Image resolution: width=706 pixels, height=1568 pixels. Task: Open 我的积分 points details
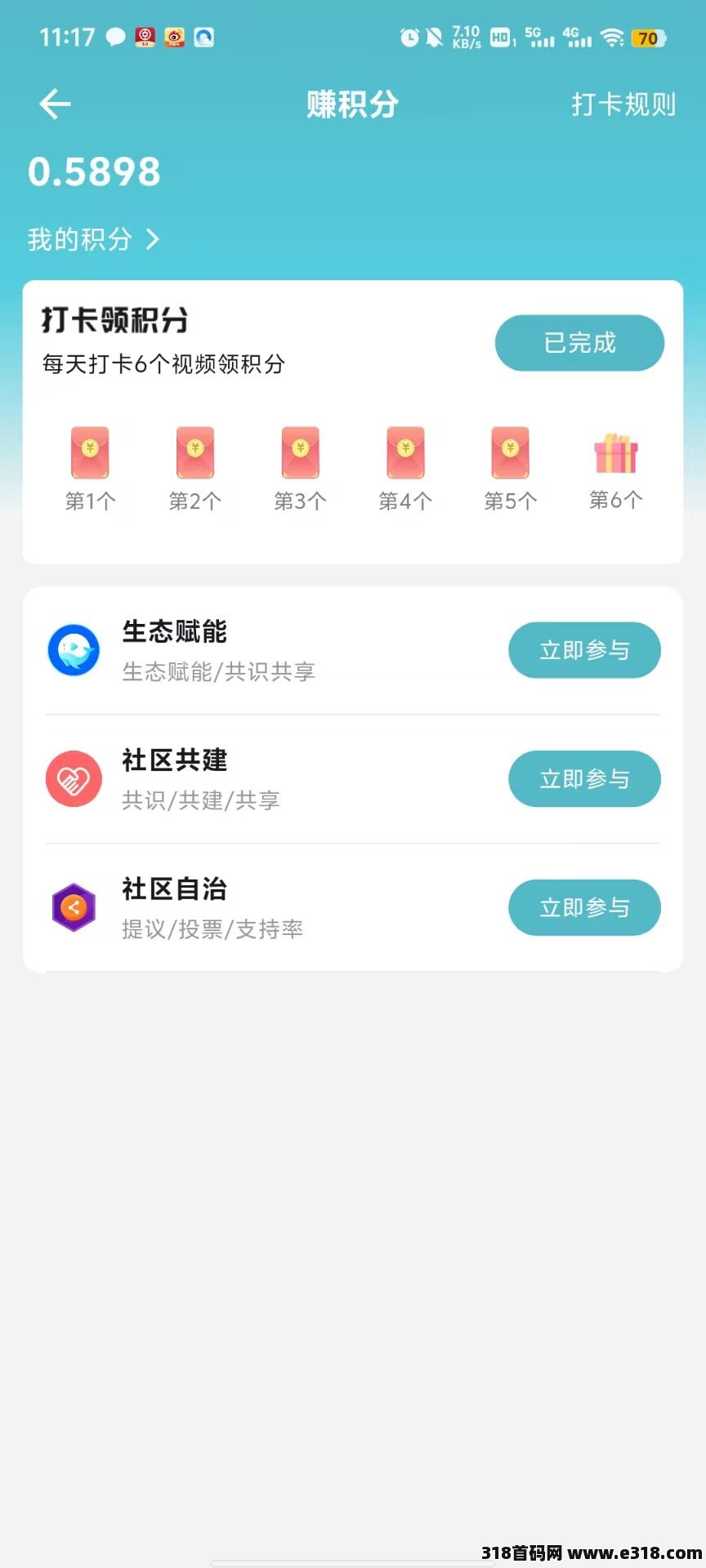(x=93, y=239)
